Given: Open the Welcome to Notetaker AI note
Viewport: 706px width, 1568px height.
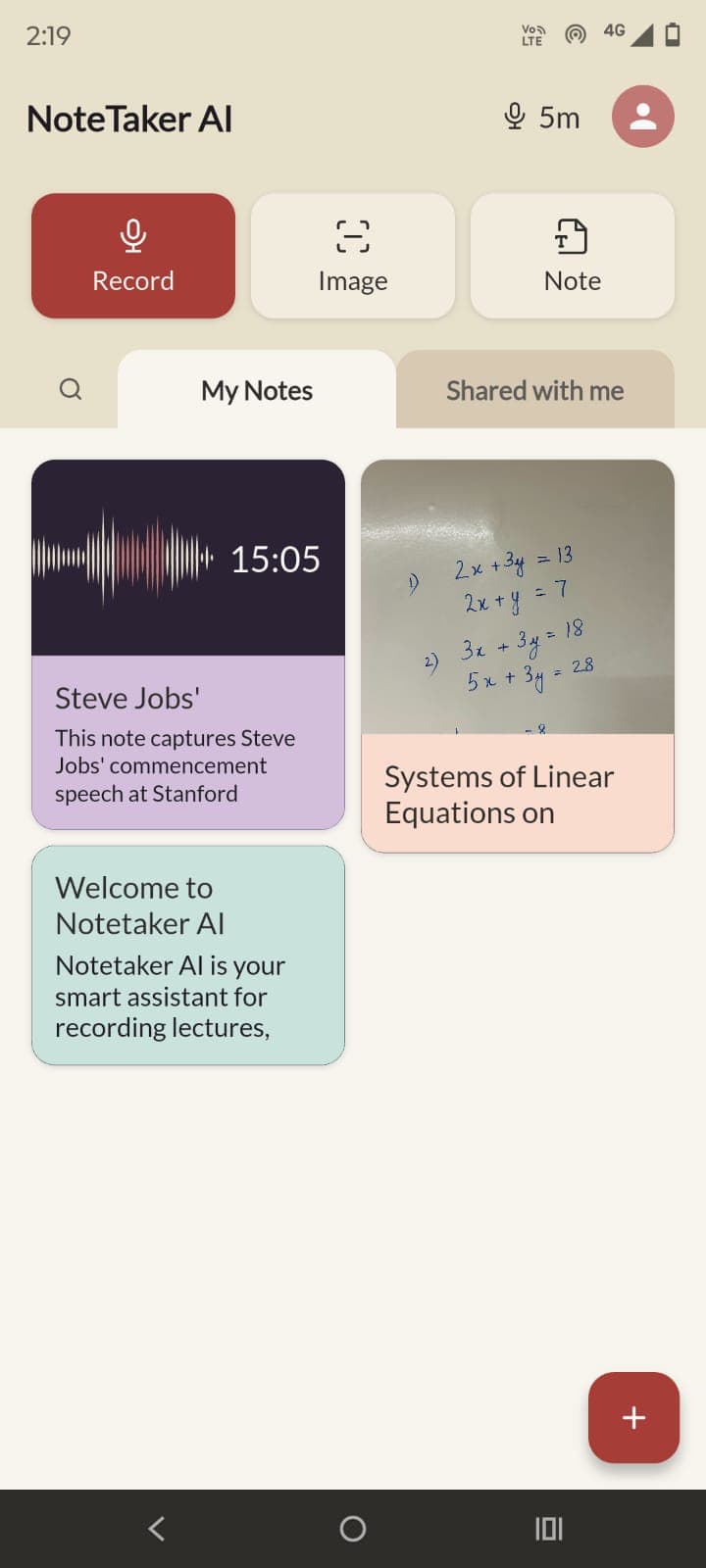Looking at the screenshot, I should pos(188,955).
